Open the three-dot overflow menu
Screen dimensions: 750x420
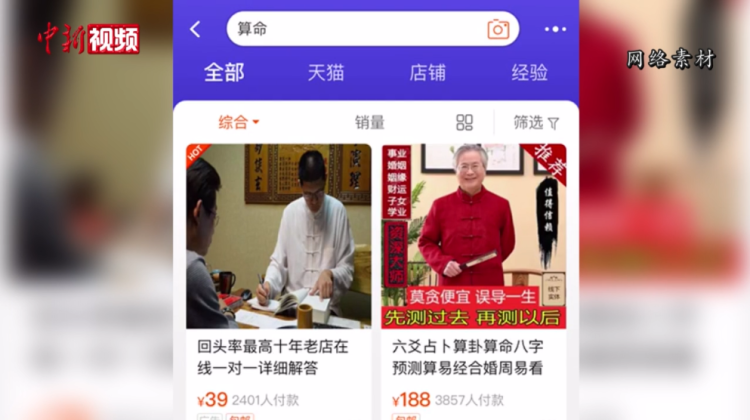coord(555,29)
